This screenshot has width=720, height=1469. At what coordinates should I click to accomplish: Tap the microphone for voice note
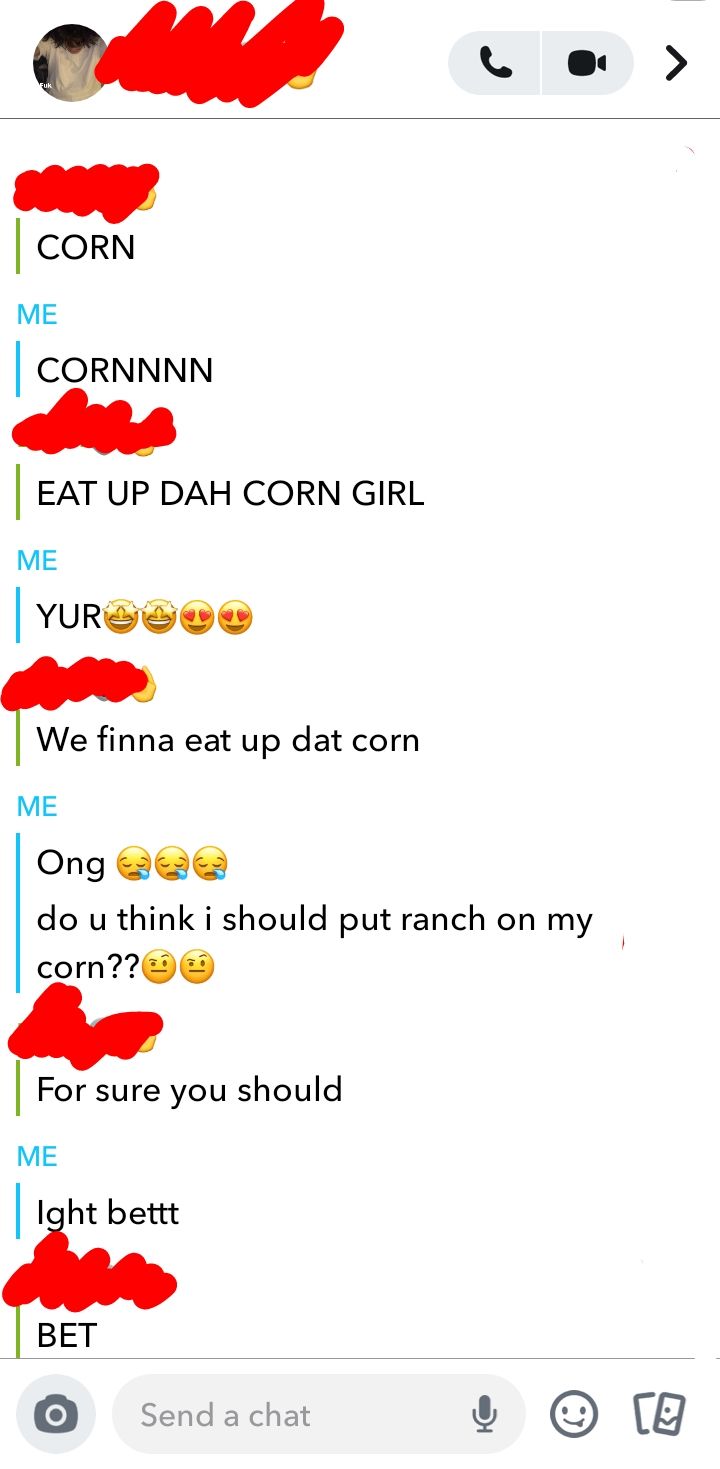[484, 1414]
